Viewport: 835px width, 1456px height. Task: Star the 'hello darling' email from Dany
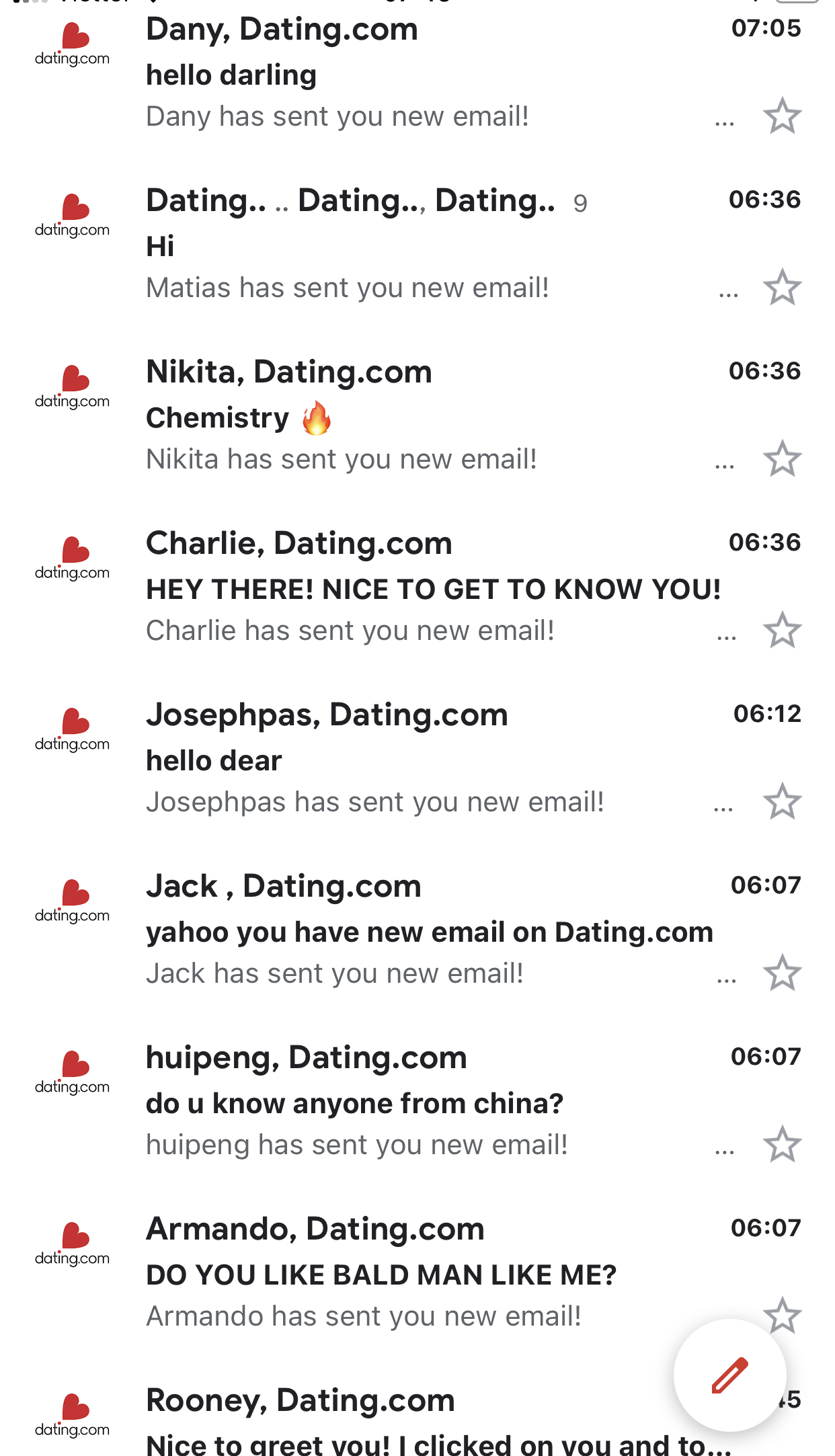[x=781, y=116]
